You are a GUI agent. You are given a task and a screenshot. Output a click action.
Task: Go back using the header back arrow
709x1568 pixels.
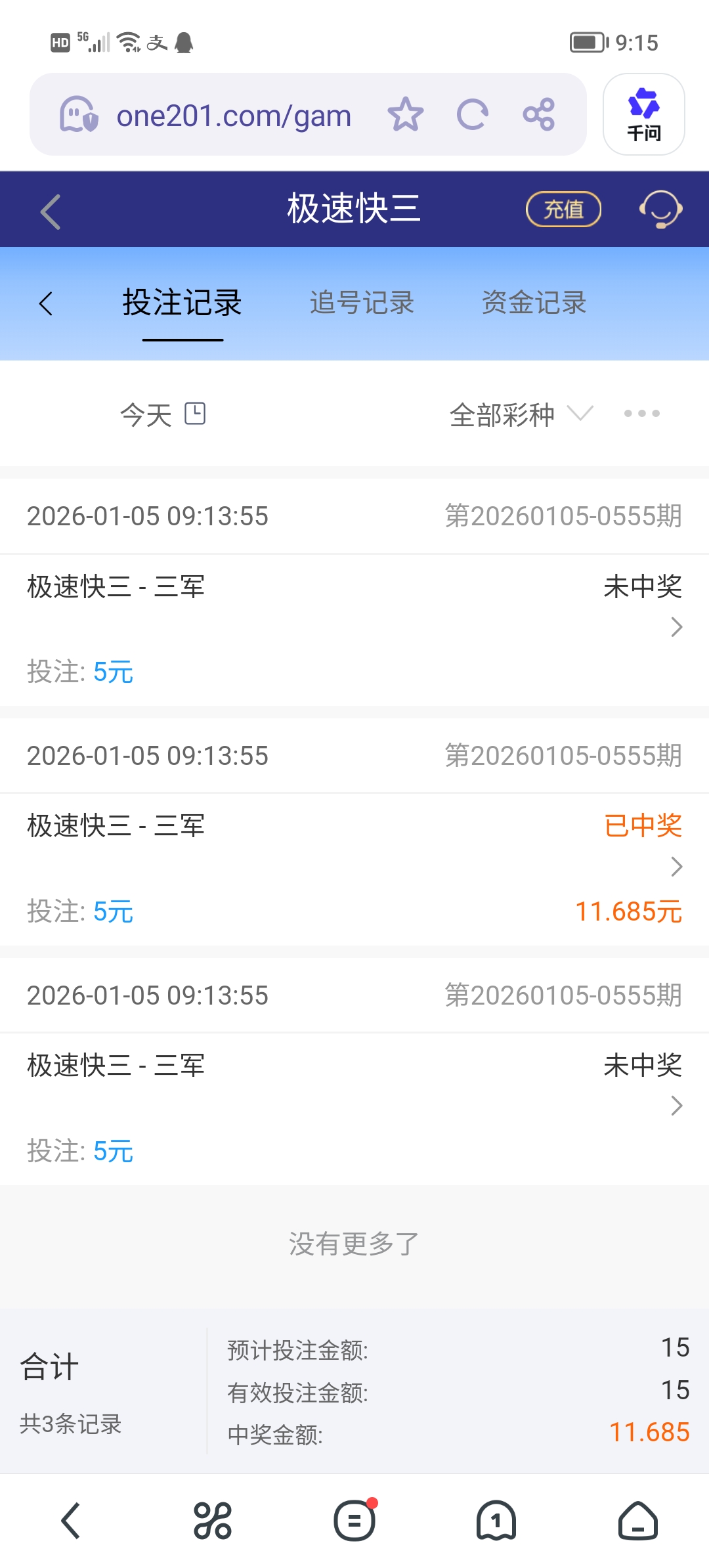(x=50, y=209)
